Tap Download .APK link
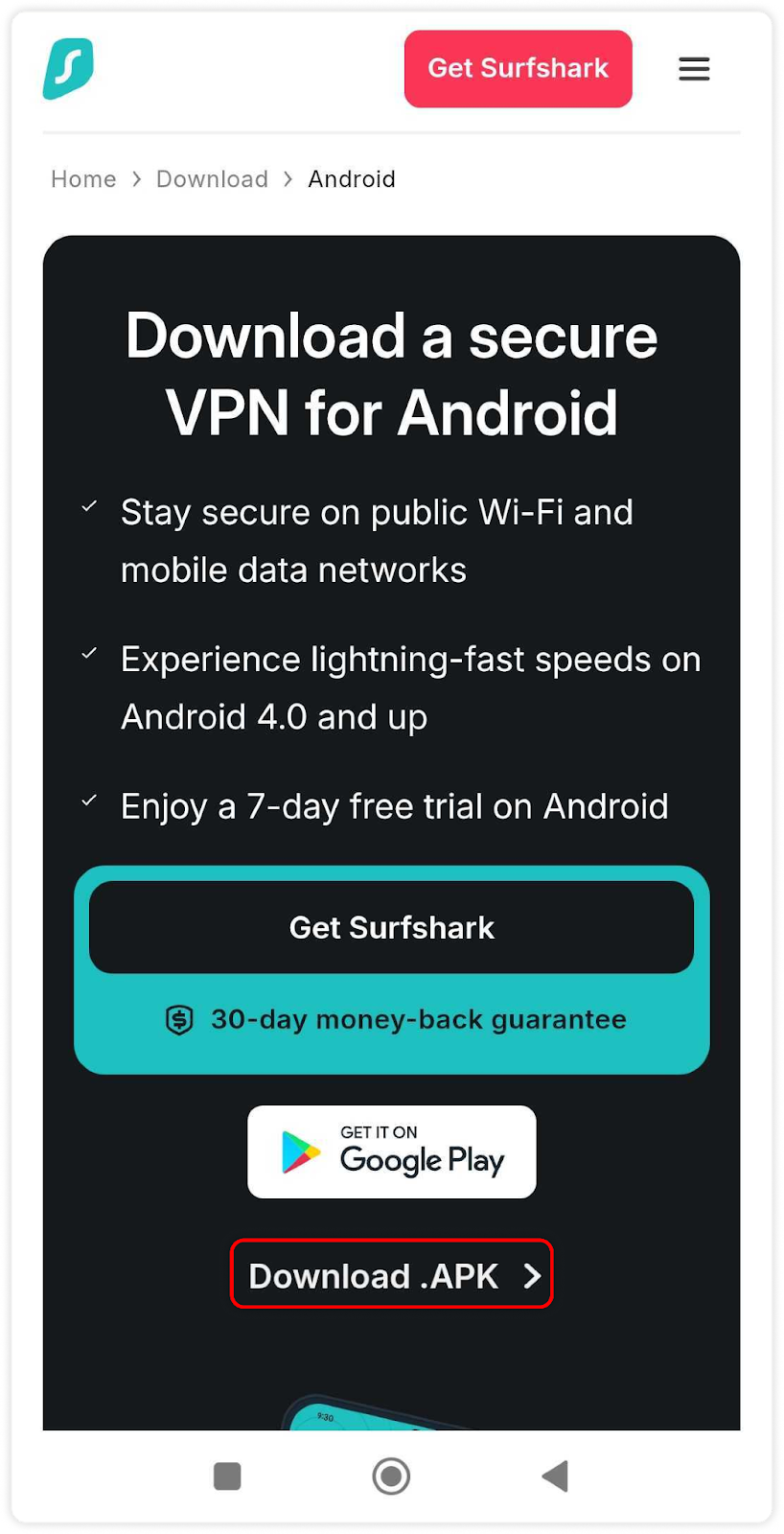 click(391, 1275)
